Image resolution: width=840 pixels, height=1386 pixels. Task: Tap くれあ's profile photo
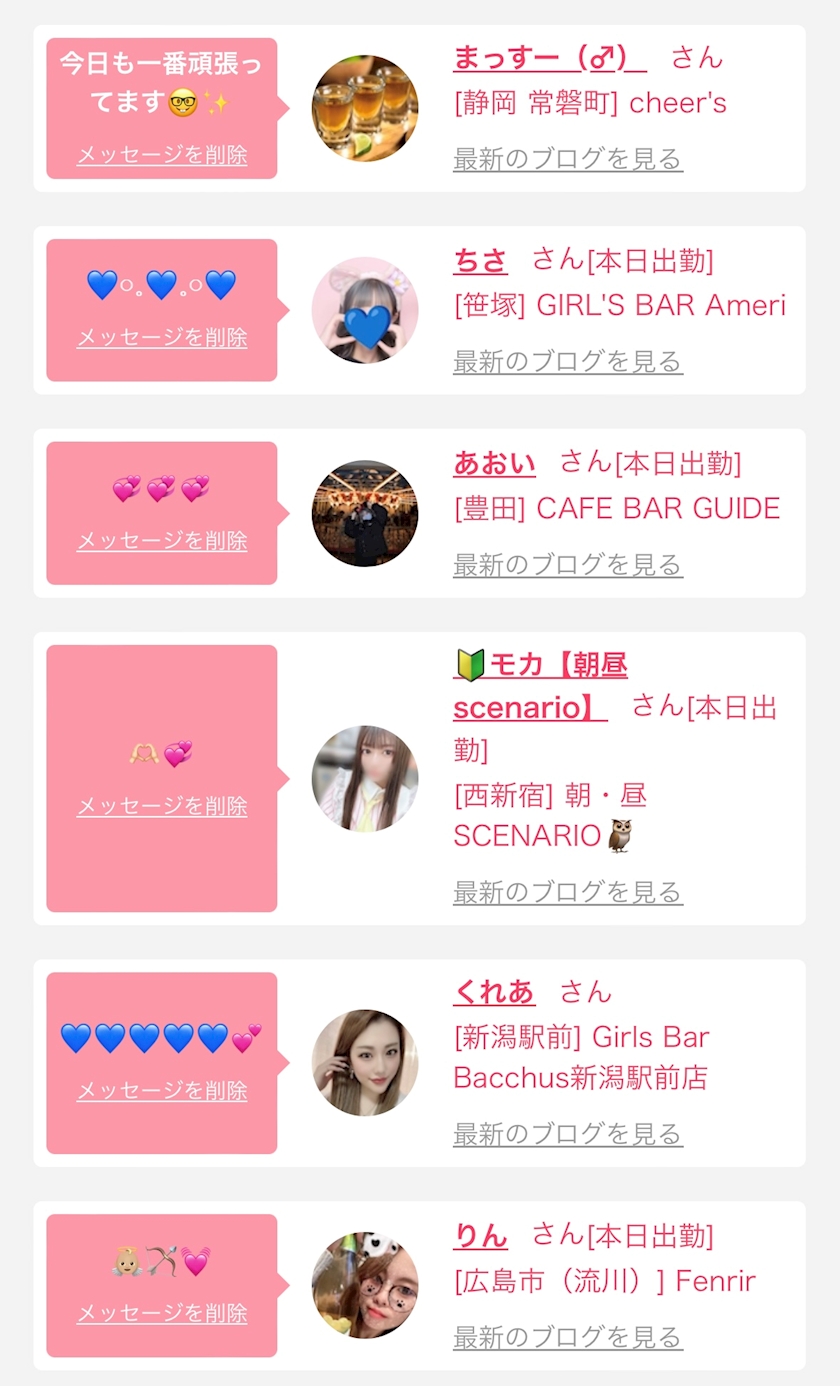point(365,1063)
